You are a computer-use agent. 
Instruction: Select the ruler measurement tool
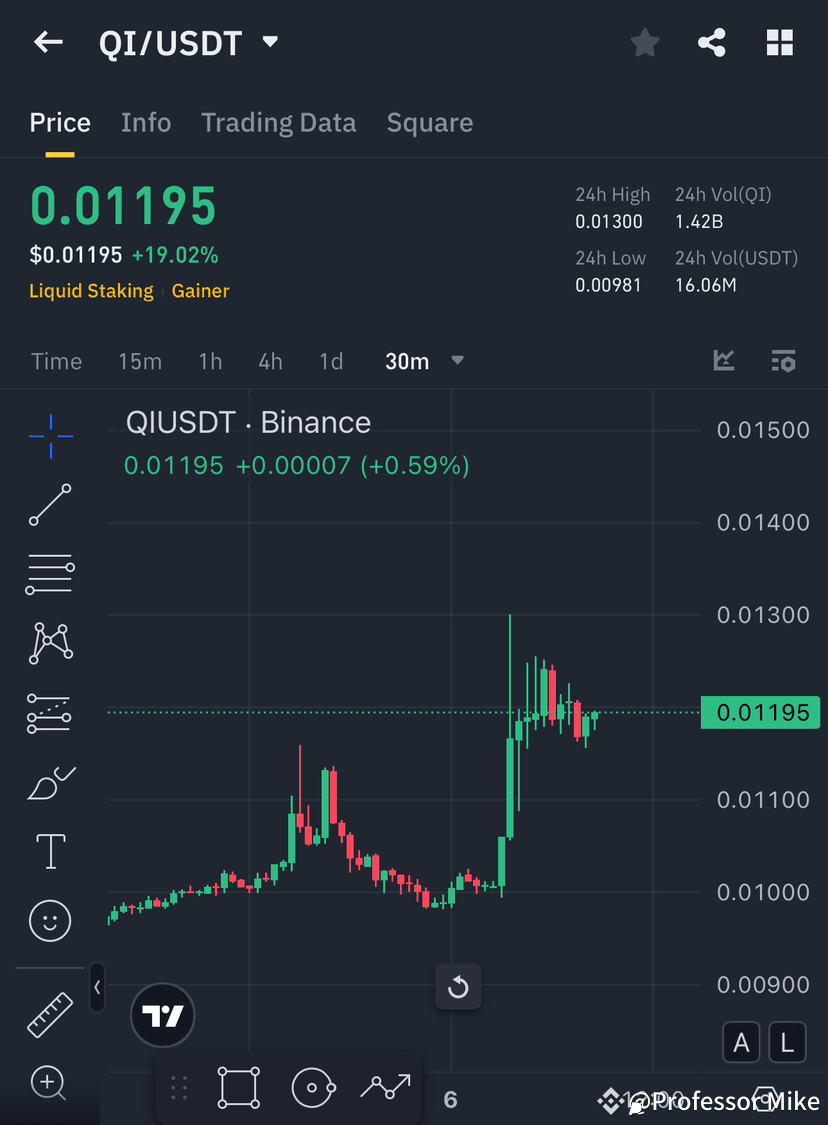coord(50,1013)
